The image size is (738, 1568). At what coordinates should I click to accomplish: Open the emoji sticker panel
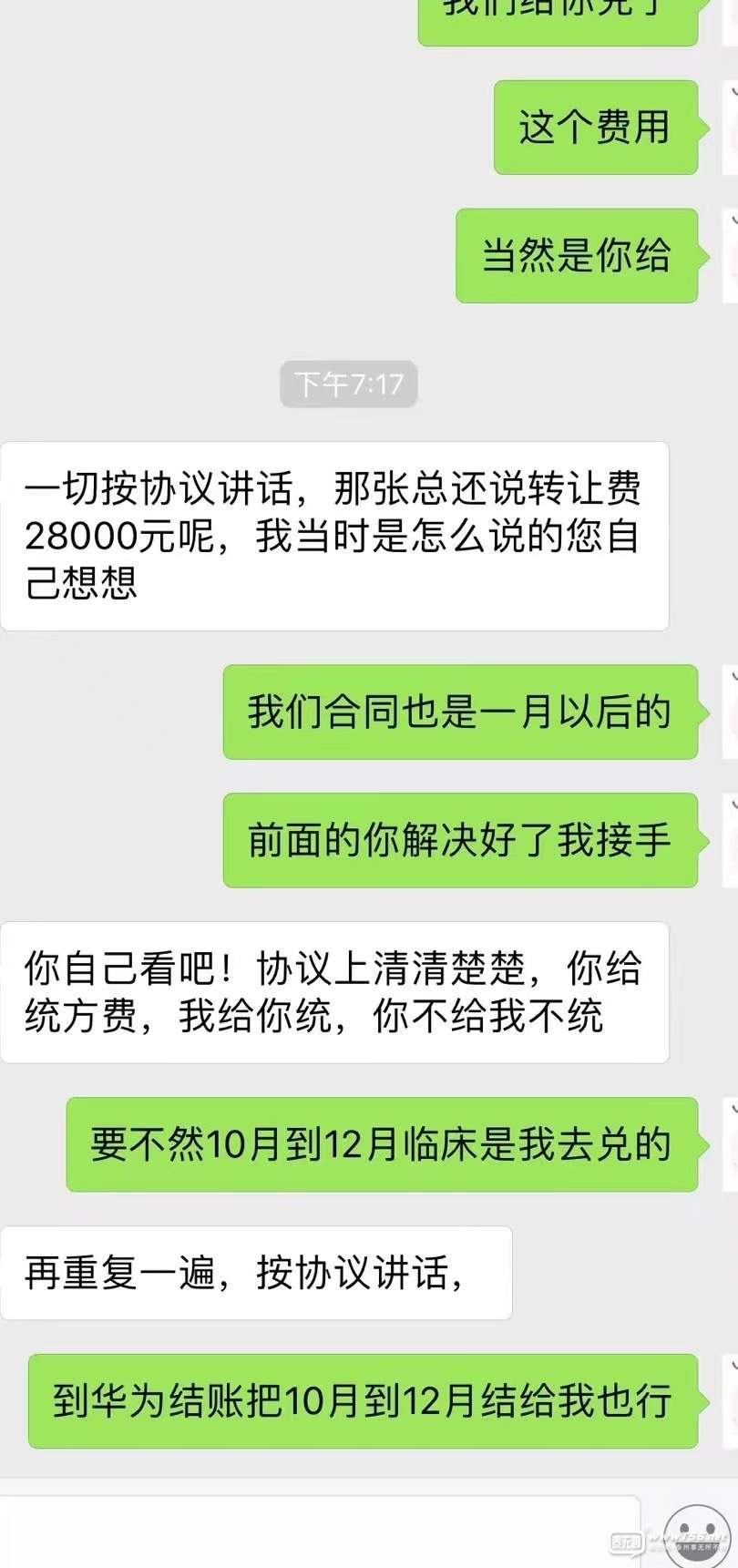click(x=698, y=1535)
